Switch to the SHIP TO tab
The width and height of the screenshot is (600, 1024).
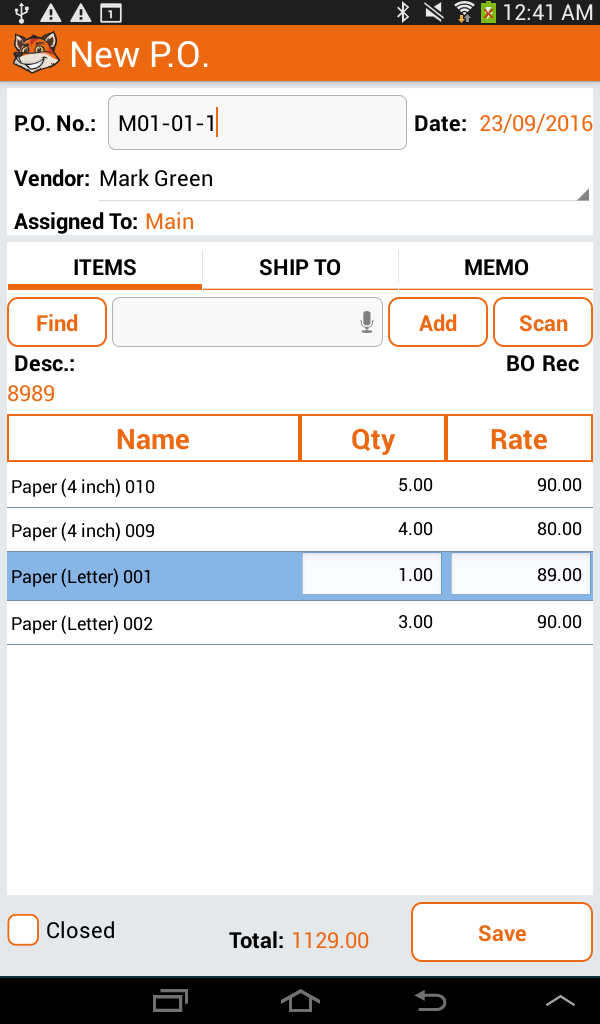pos(300,268)
